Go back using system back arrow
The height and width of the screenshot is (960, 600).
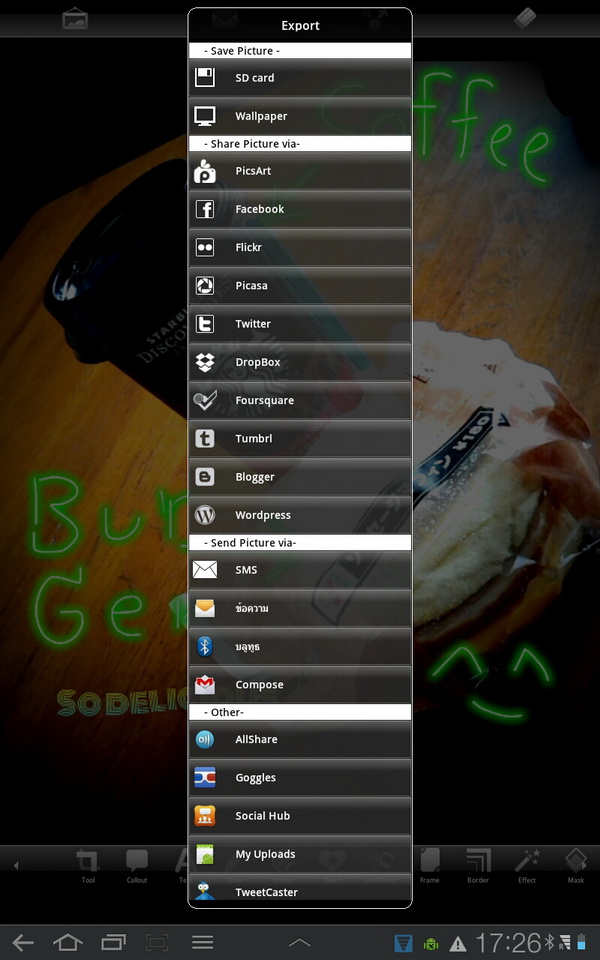pyautogui.click(x=22, y=942)
